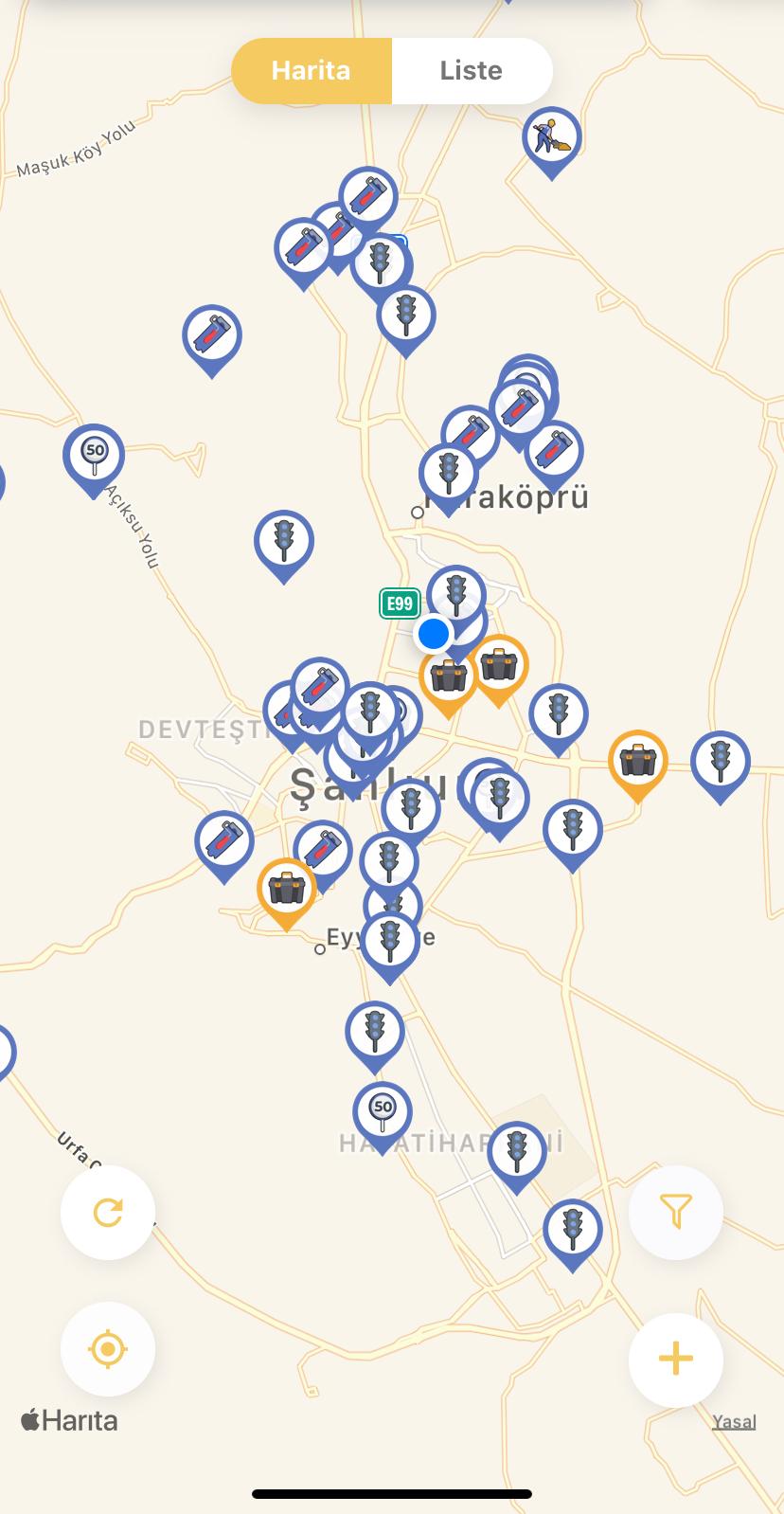Select the Harita tab
This screenshot has height=1514, width=784.
pos(312,71)
